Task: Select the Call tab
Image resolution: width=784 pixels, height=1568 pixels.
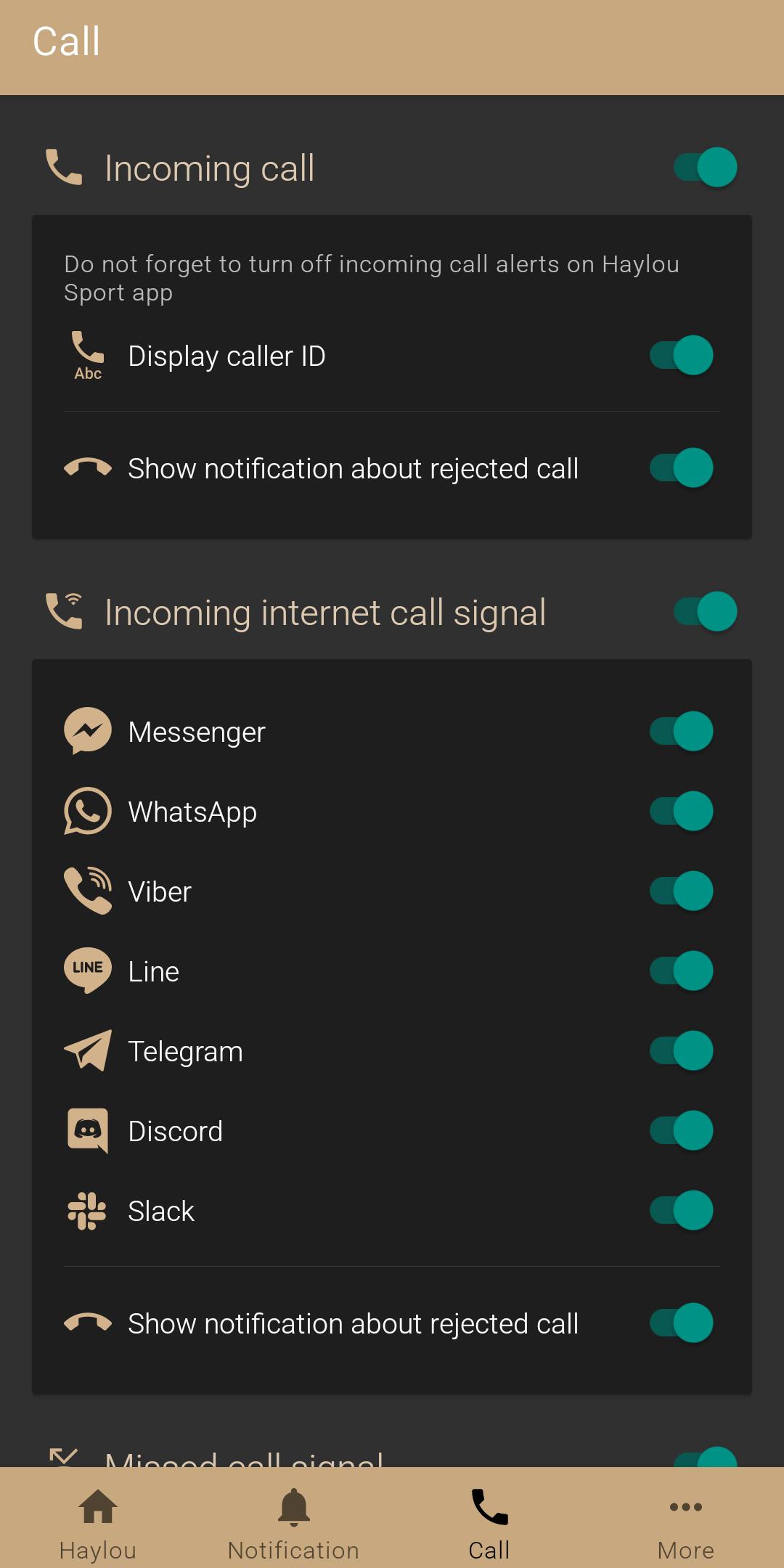Action: 489,1523
